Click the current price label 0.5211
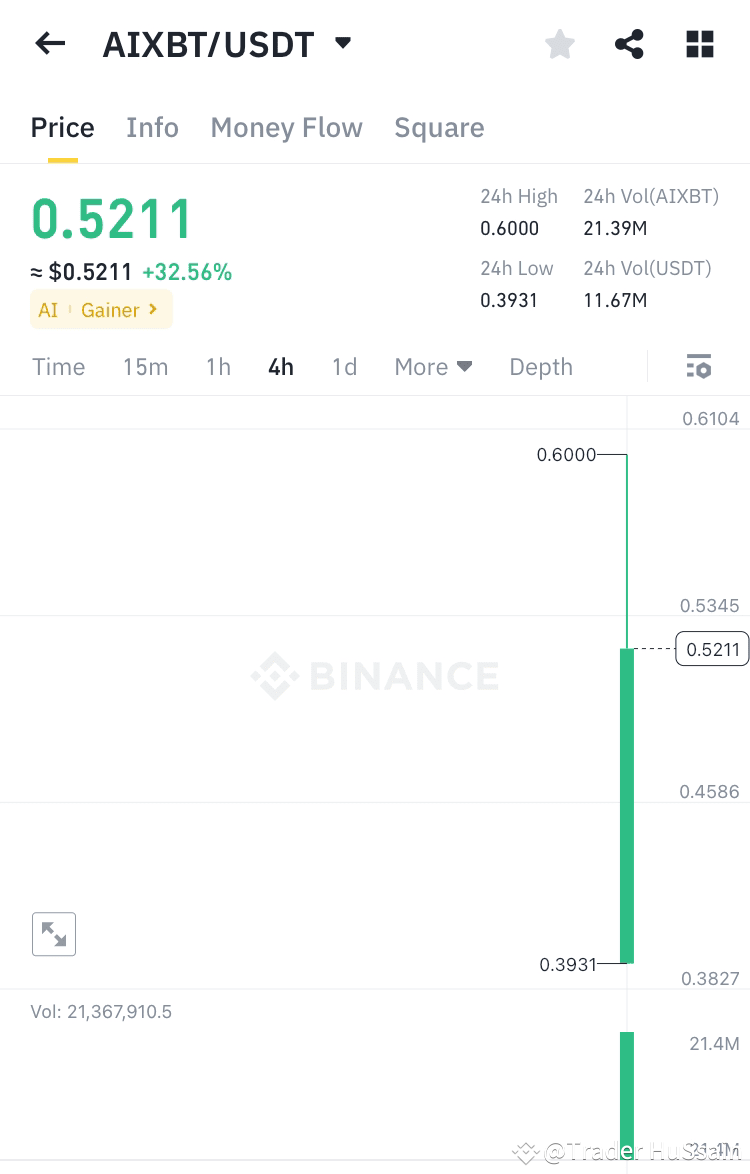The image size is (750, 1174). click(x=712, y=648)
